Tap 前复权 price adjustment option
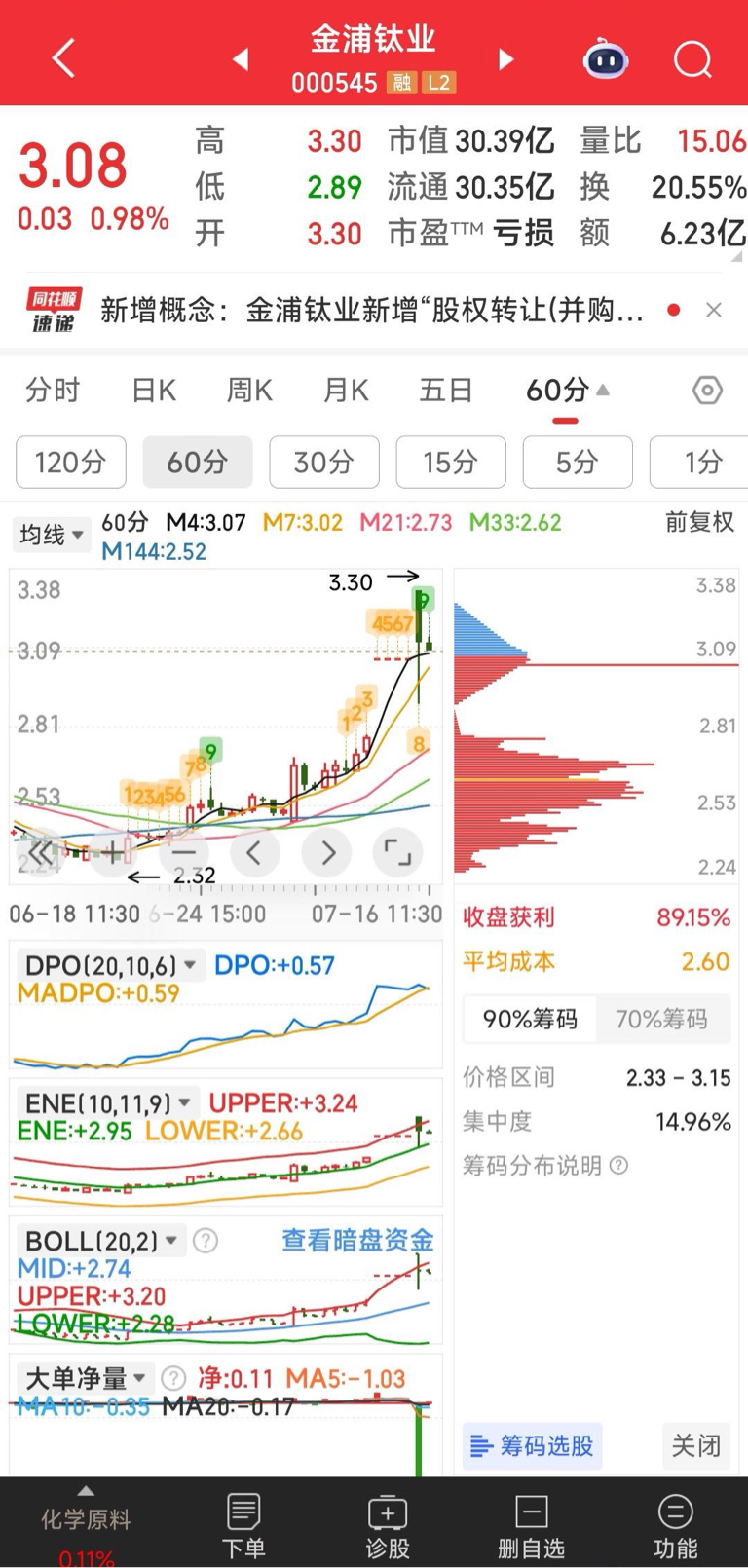This screenshot has height=1568, width=748. coord(699,522)
